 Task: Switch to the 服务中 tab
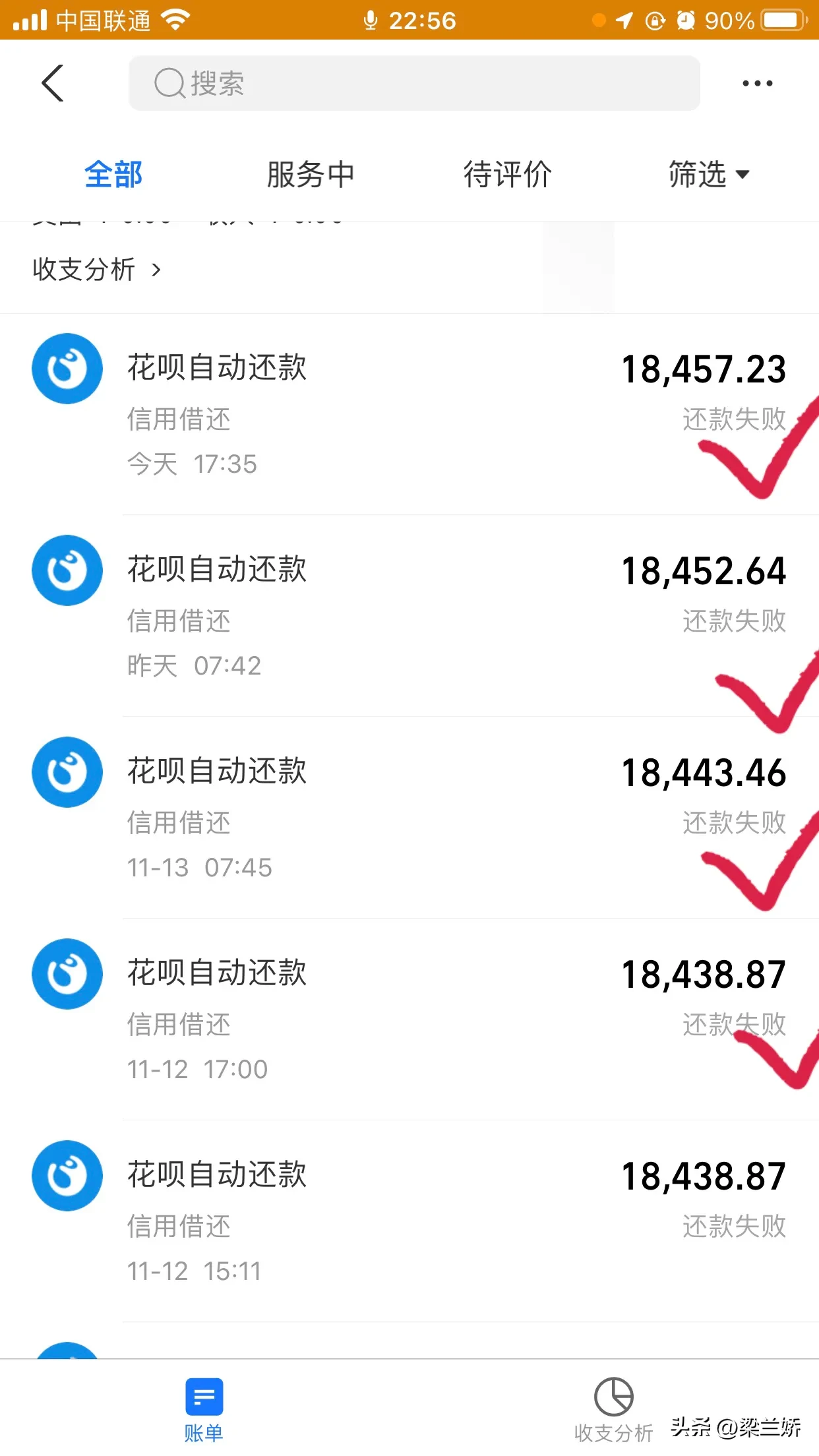coord(311,175)
